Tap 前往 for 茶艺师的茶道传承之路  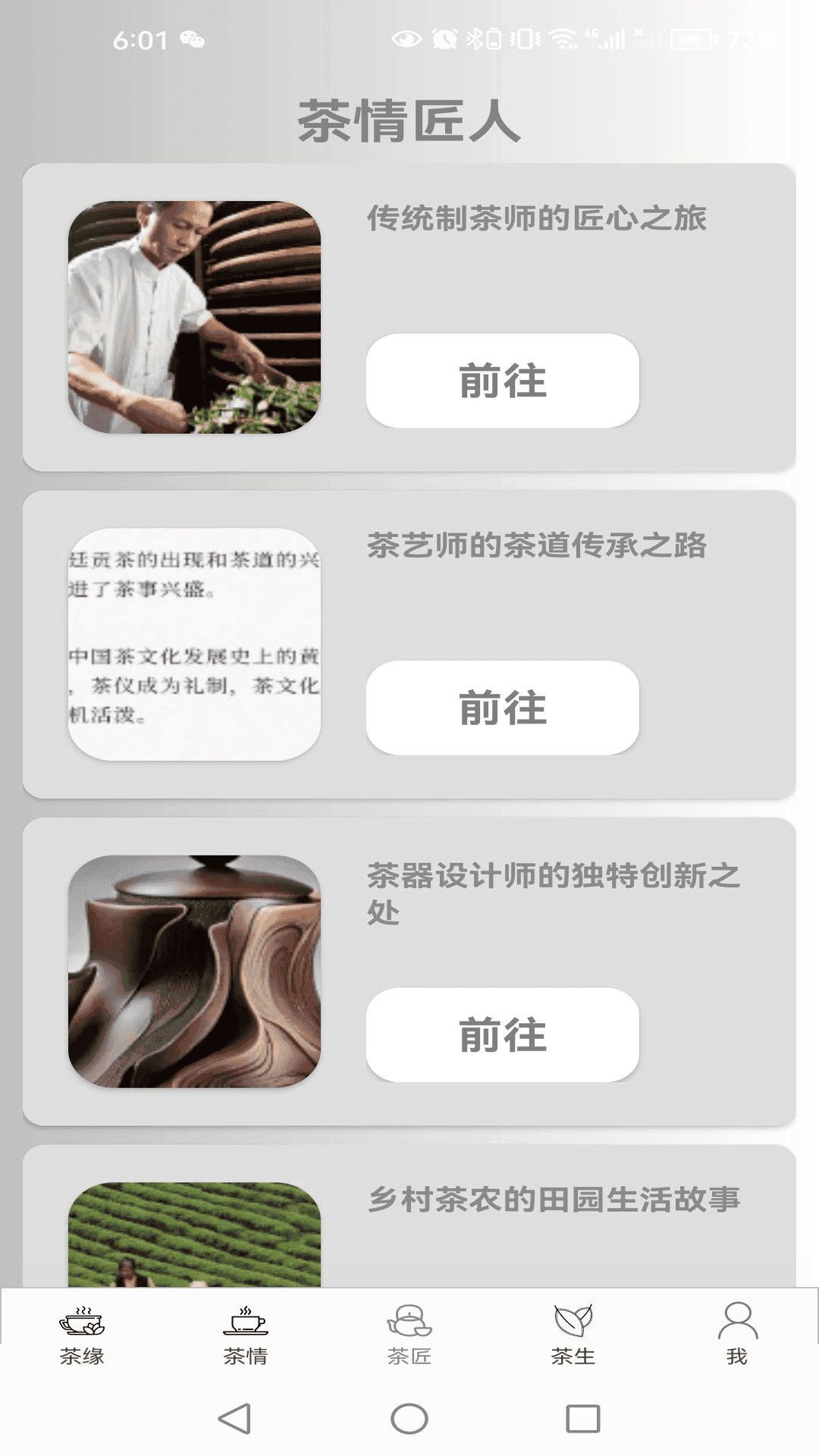pos(502,708)
